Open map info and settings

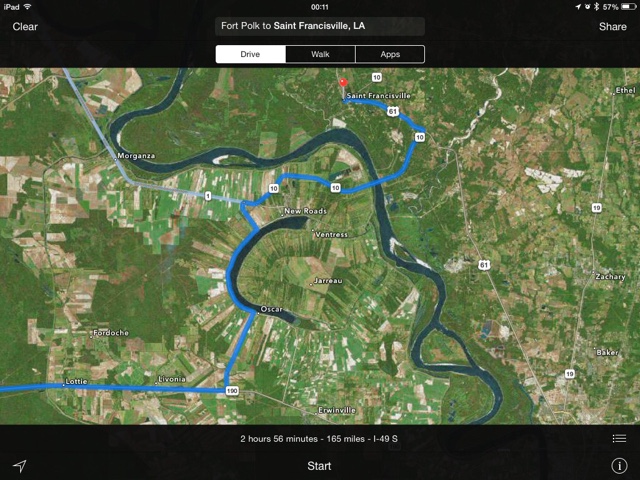pyautogui.click(x=620, y=466)
